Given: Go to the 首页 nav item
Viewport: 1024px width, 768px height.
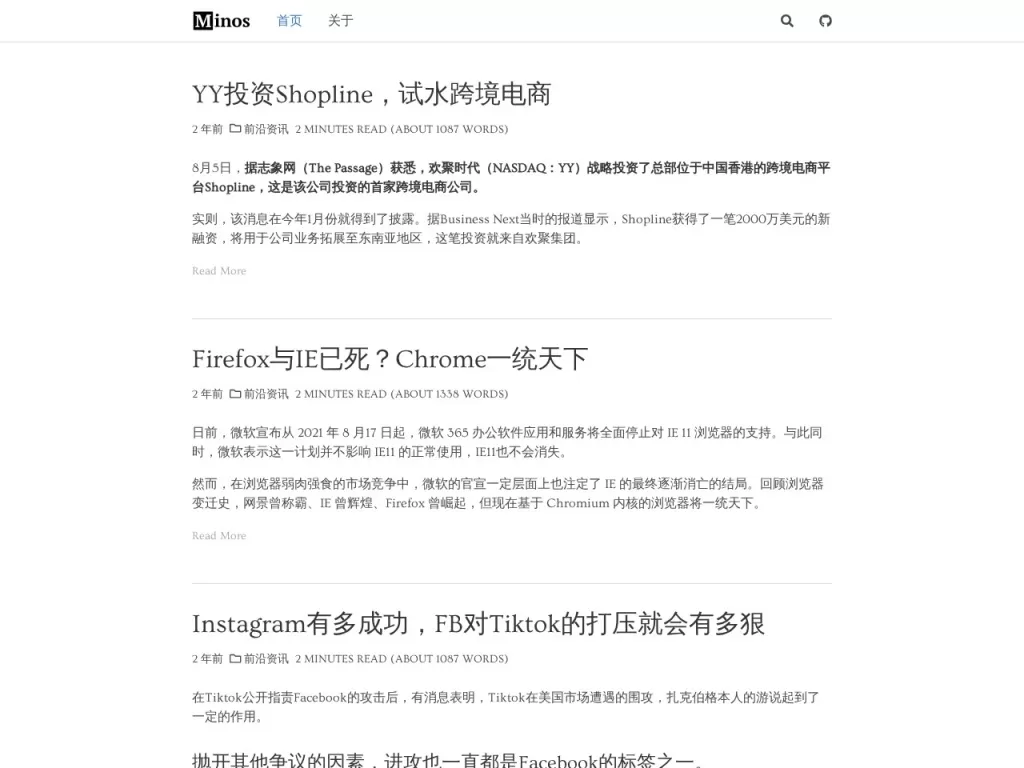Looking at the screenshot, I should pos(289,21).
